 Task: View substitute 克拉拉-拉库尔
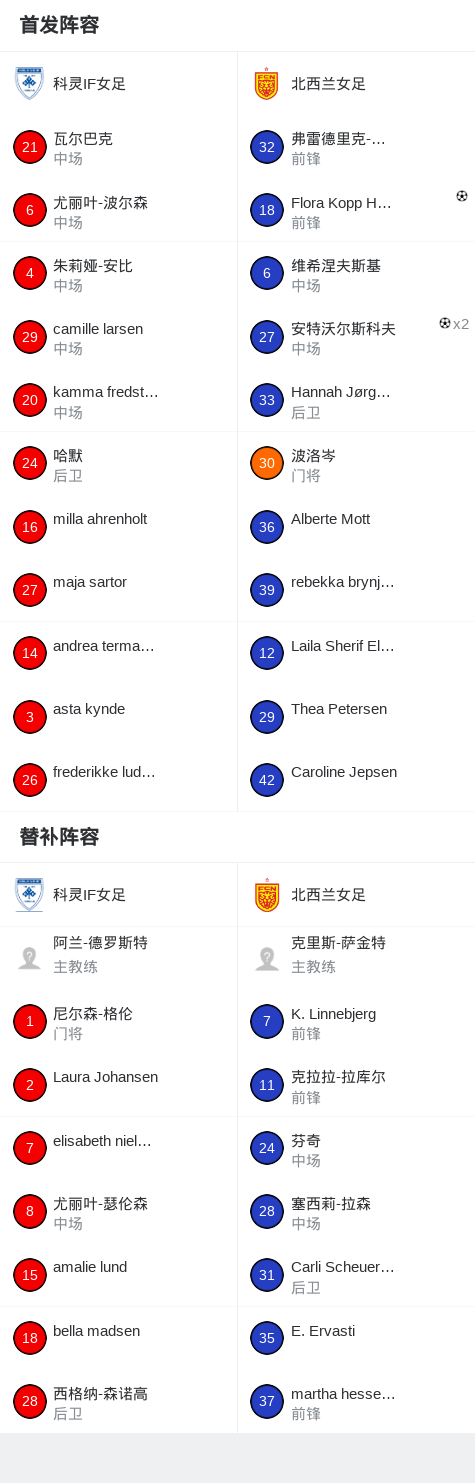pos(356,1085)
